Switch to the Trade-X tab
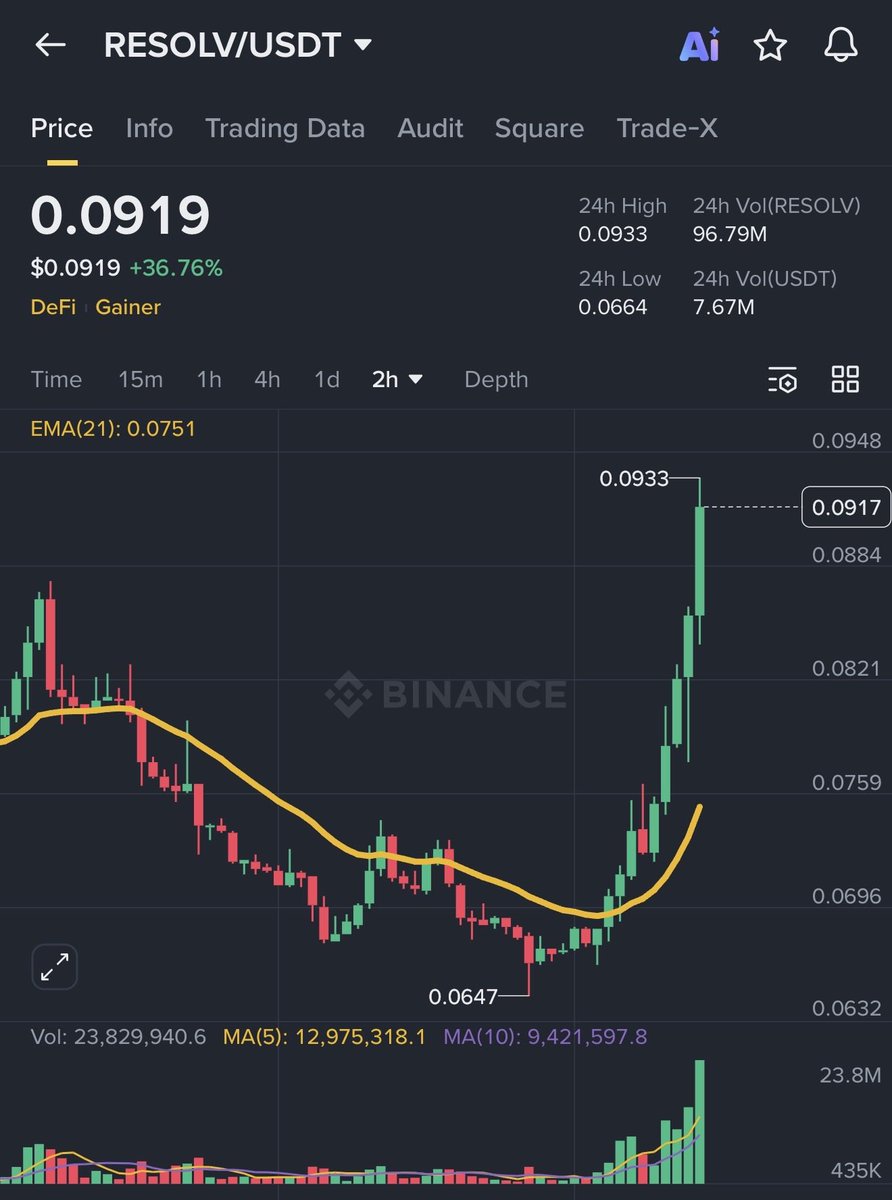Screen dimensions: 892x1200 click(x=667, y=128)
